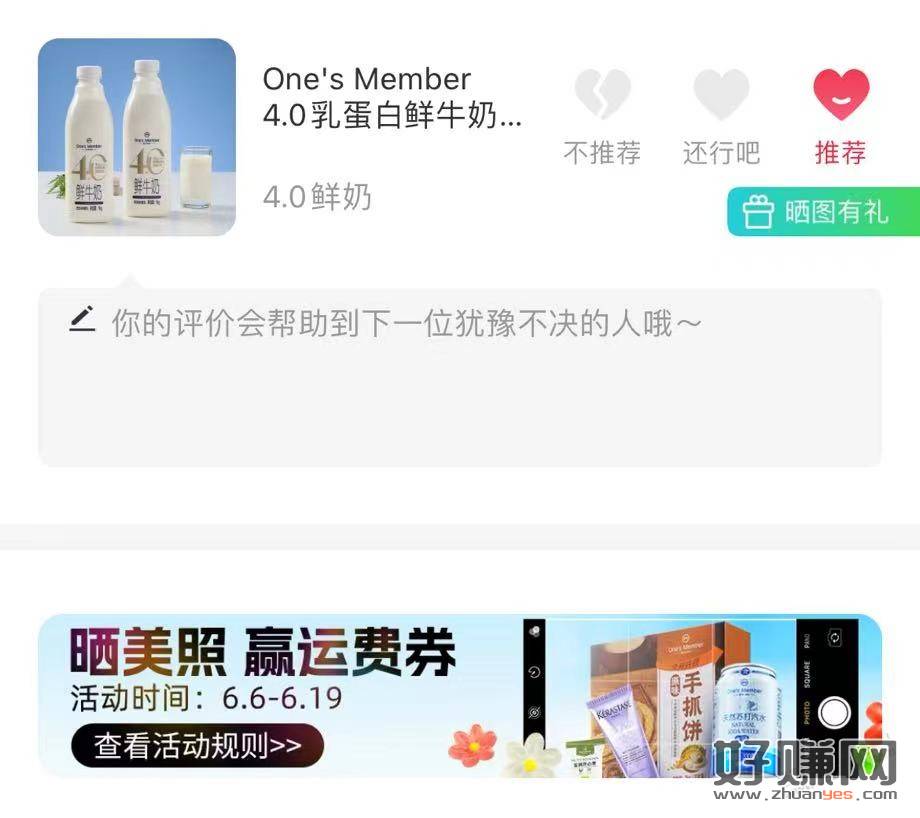This screenshot has height=818, width=920.
Task: Tap the 晒图有礼 gift button
Action: pos(822,212)
